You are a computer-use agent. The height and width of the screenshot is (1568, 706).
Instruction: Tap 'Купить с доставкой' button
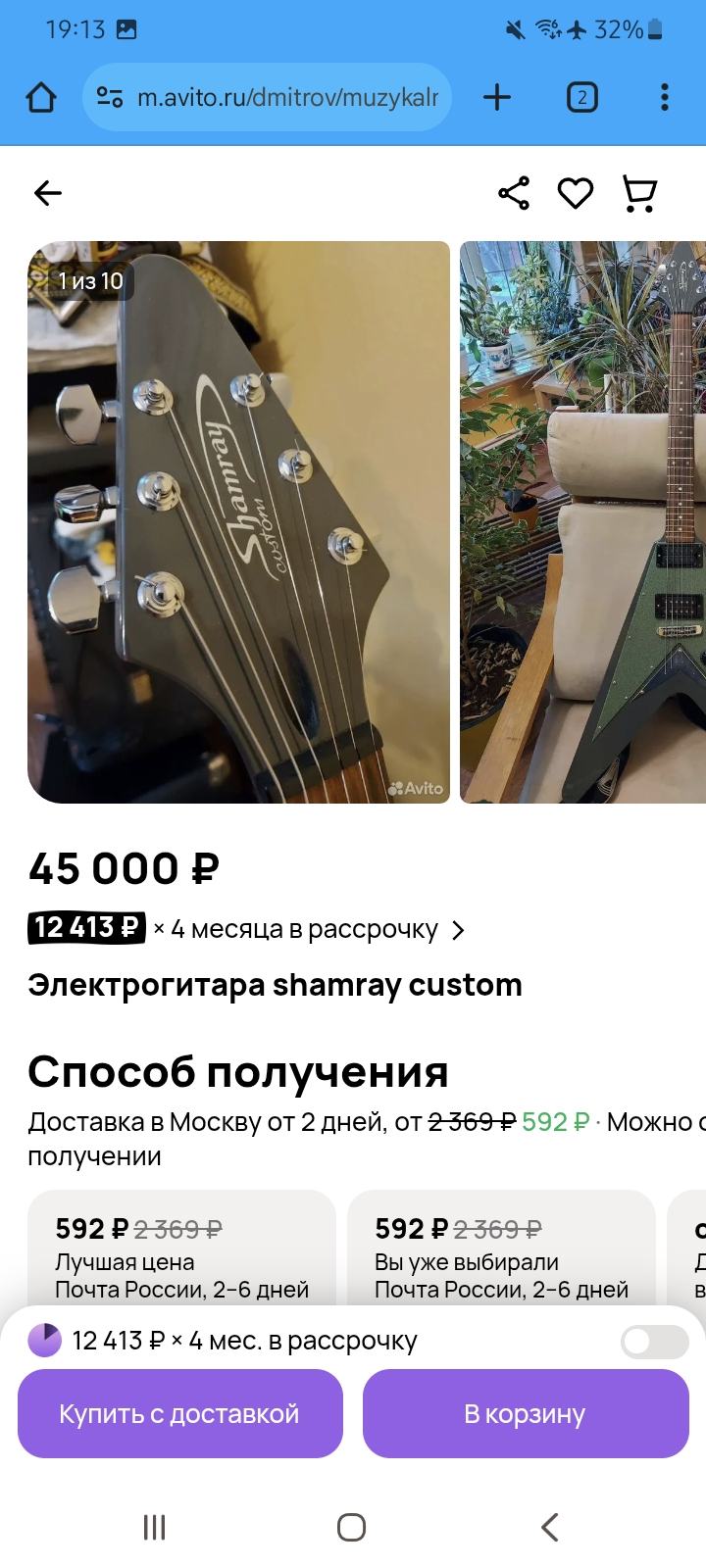pos(179,1413)
